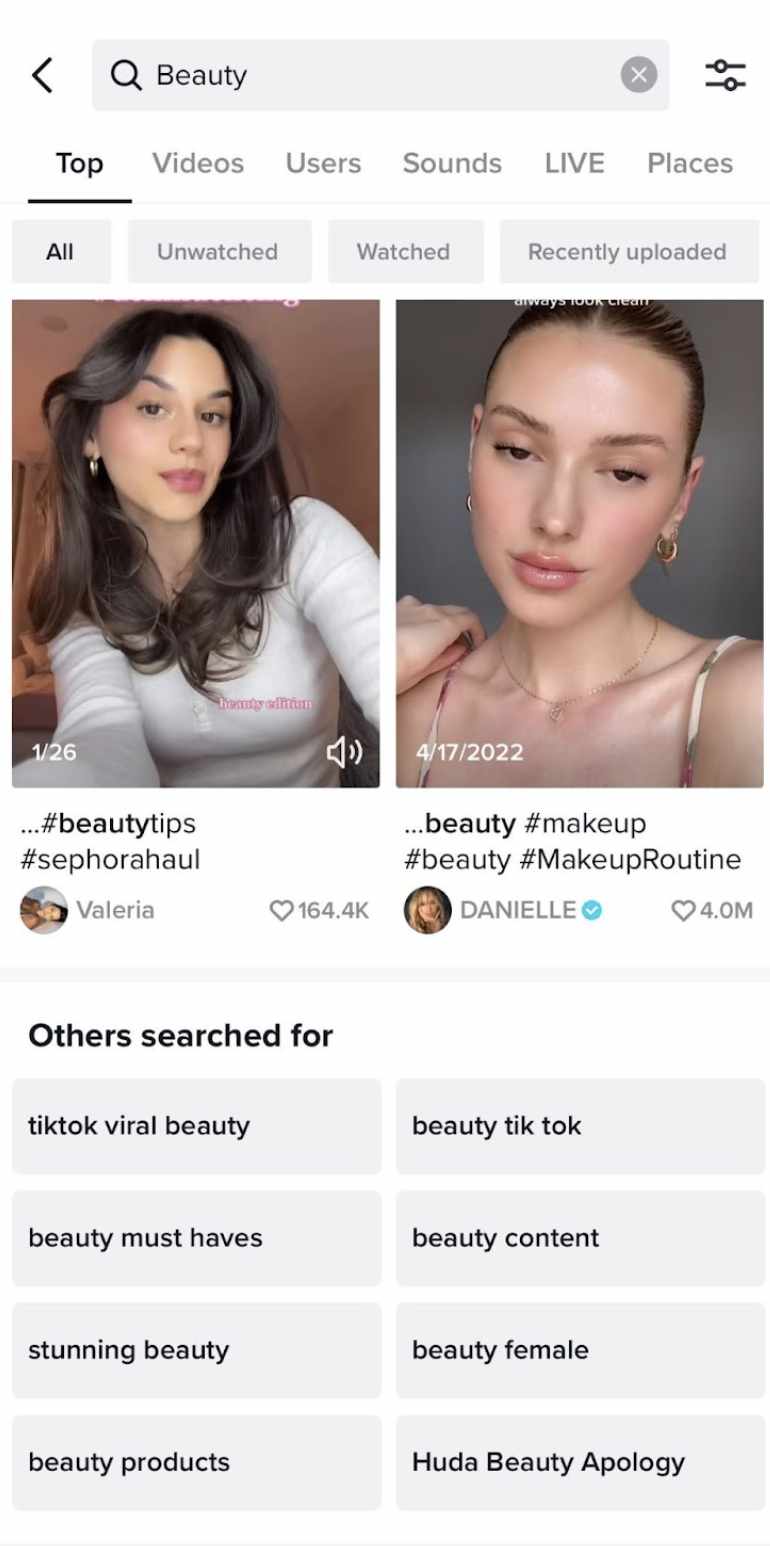Go back using the arrow icon
The width and height of the screenshot is (770, 1546).
coord(42,75)
